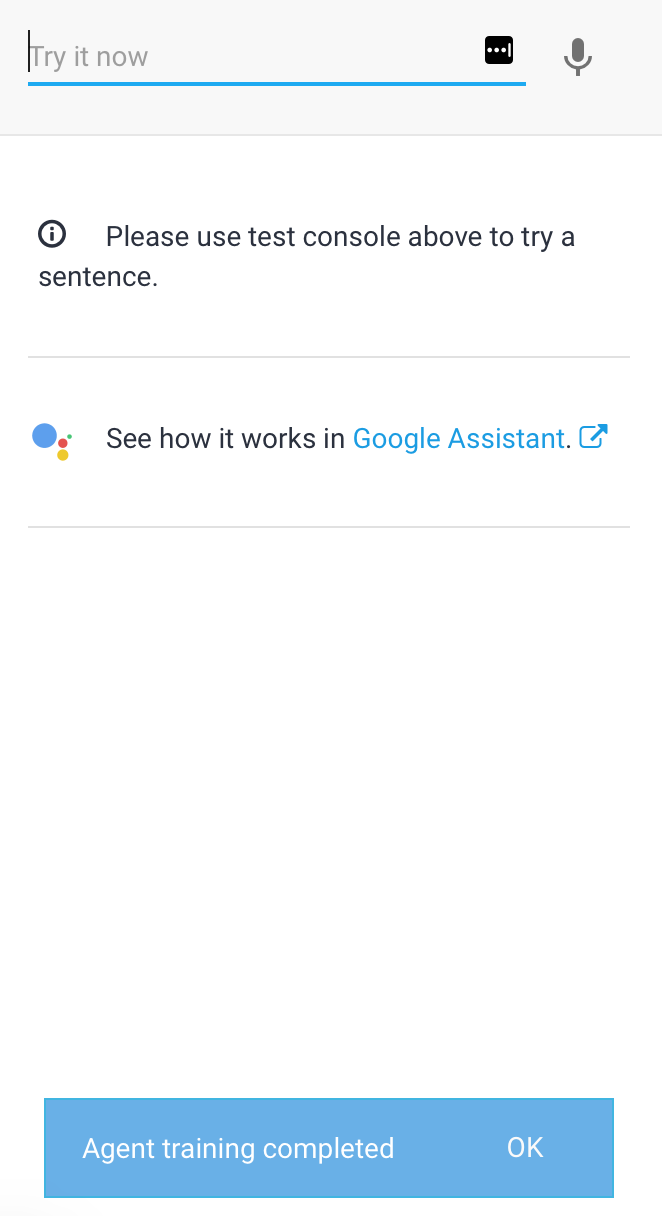Open the Google Assistant link
The image size is (662, 1216).
[458, 438]
